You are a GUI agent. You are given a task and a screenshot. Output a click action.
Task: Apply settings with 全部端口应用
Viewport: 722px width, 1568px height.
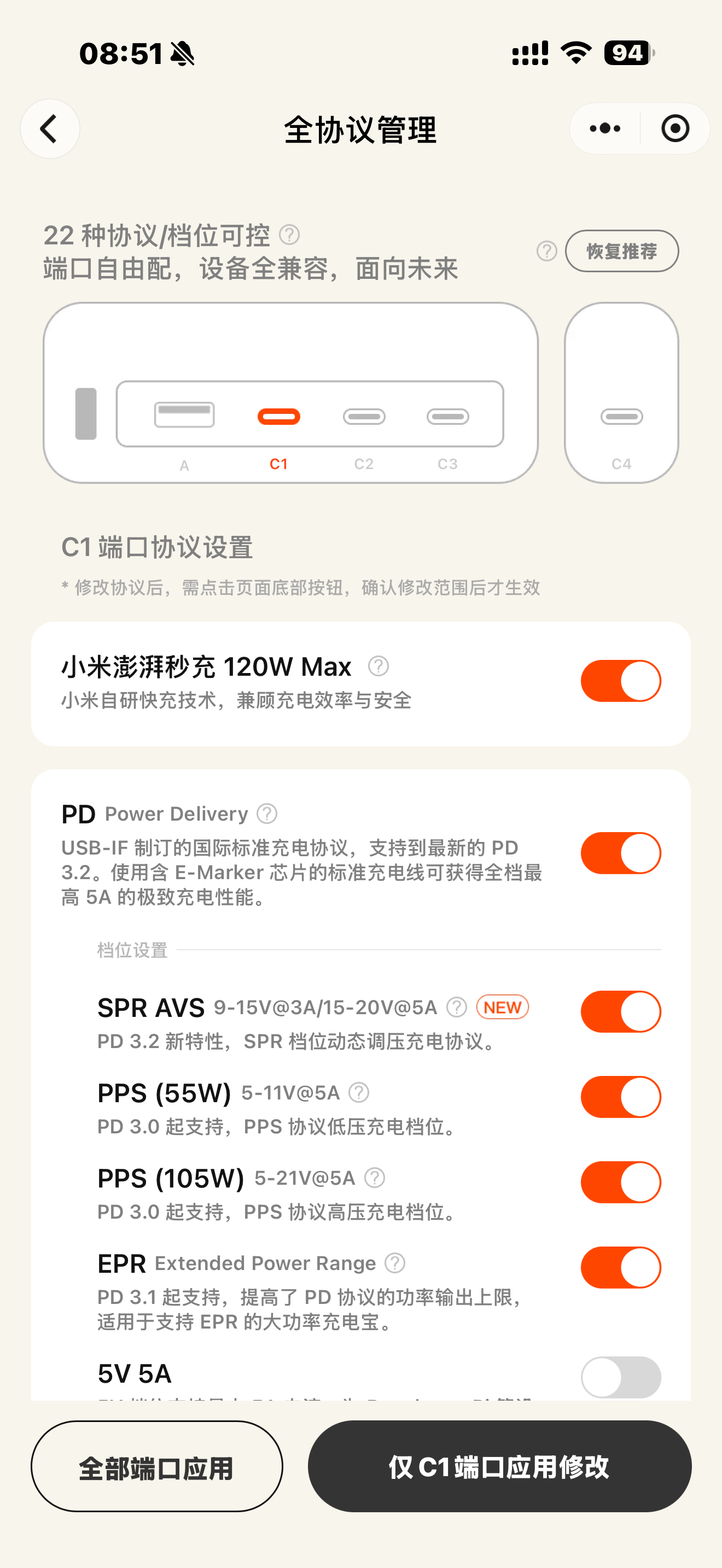[157, 1466]
